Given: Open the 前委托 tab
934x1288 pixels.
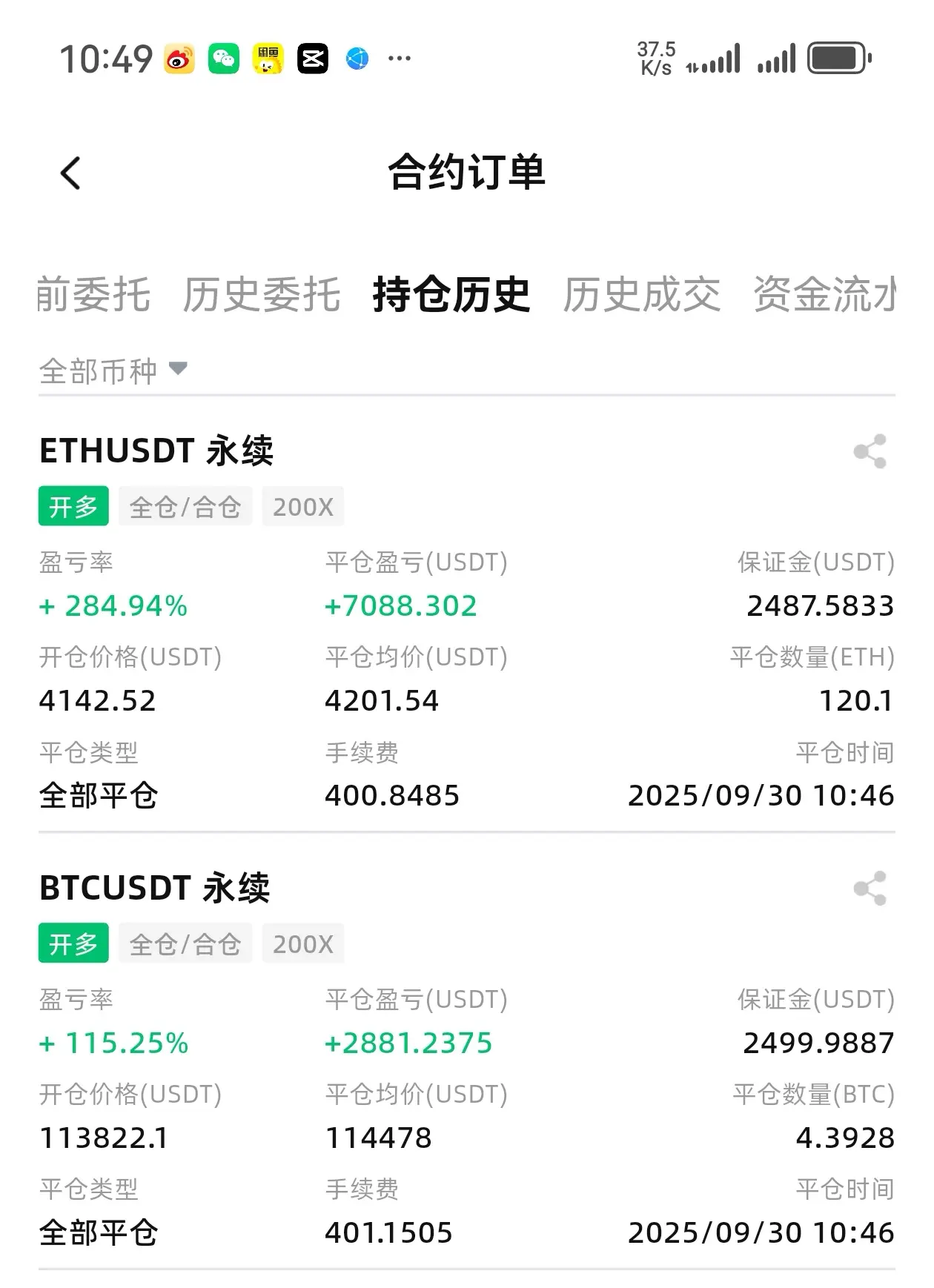Looking at the screenshot, I should click(93, 295).
